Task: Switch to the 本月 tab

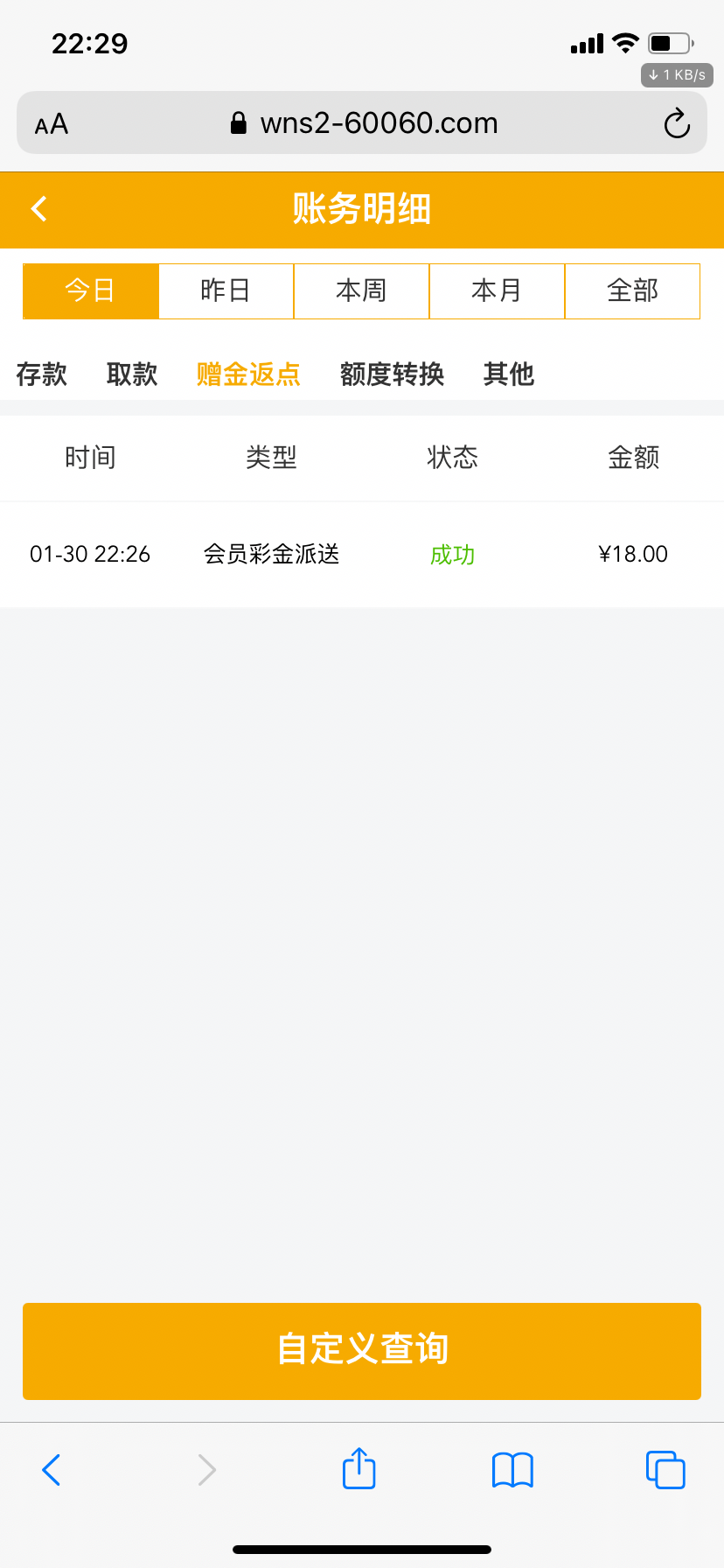Action: [497, 290]
